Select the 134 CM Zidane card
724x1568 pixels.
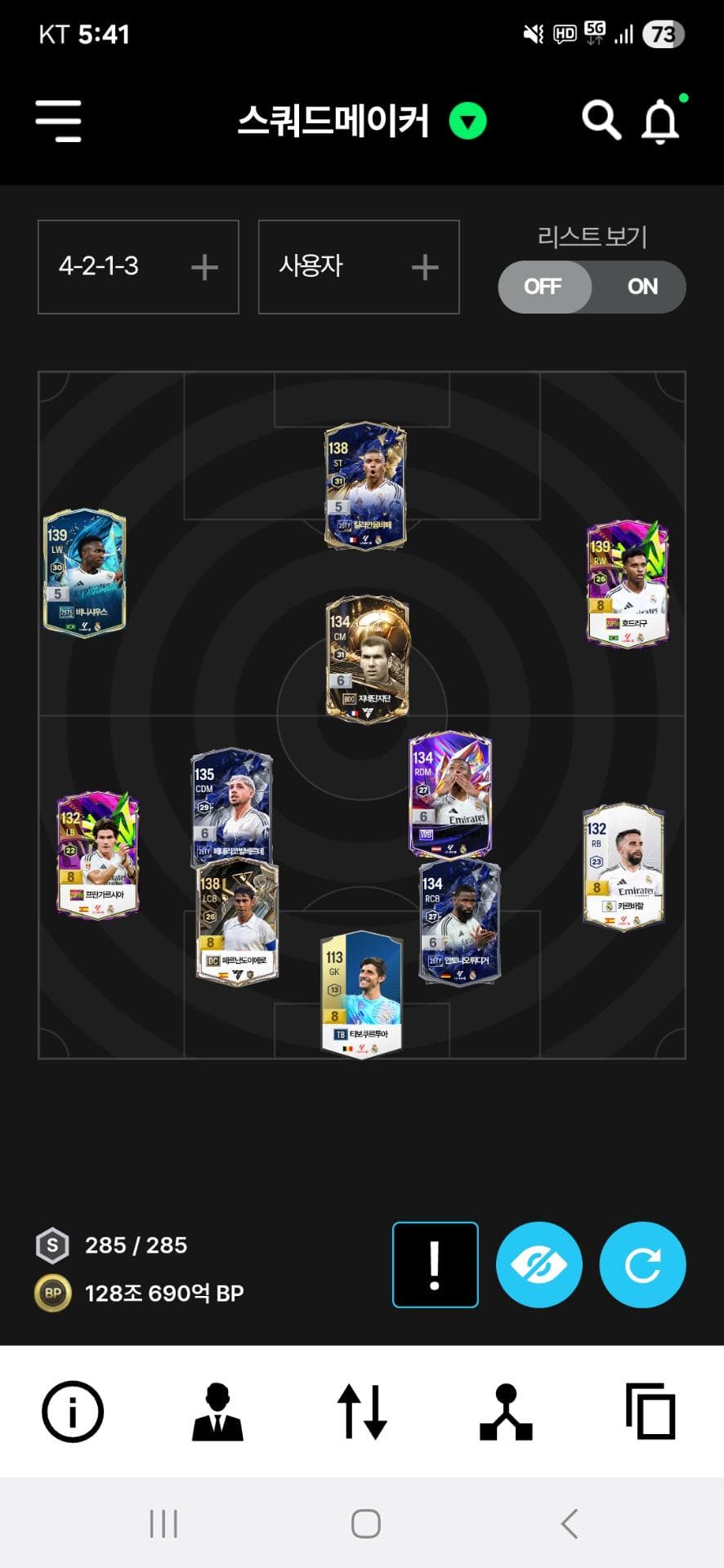point(367,658)
